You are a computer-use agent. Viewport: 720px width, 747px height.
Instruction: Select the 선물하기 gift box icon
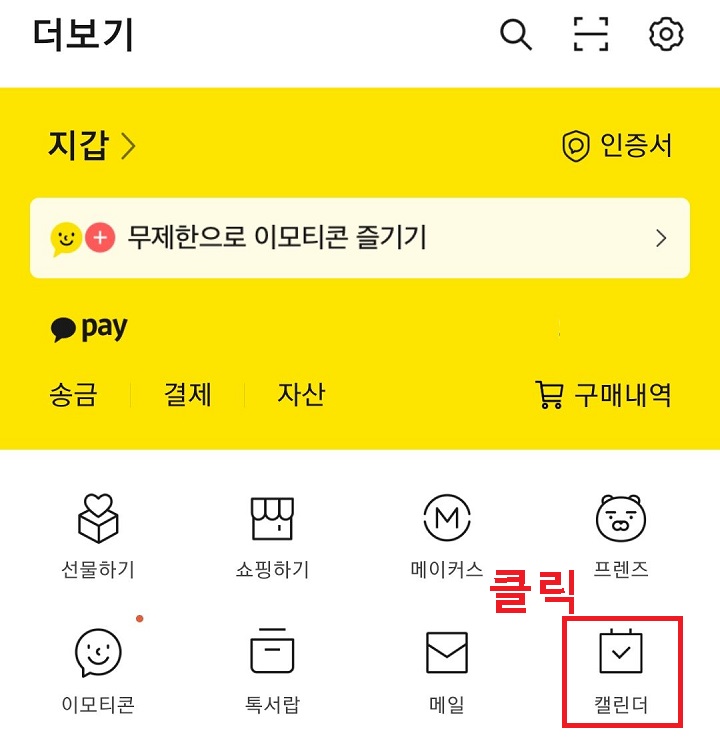click(96, 518)
